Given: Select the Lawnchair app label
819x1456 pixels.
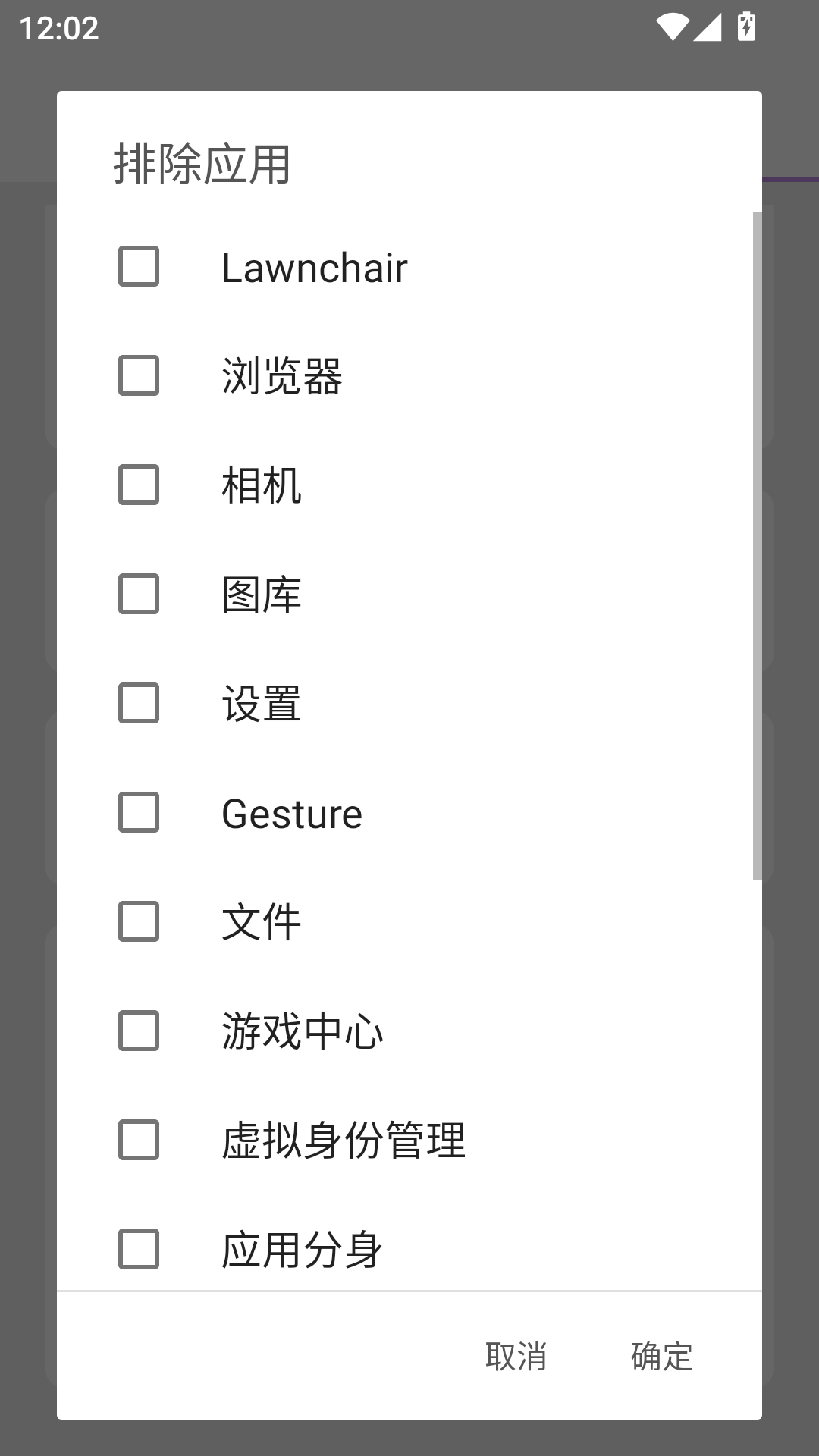Looking at the screenshot, I should tap(313, 267).
